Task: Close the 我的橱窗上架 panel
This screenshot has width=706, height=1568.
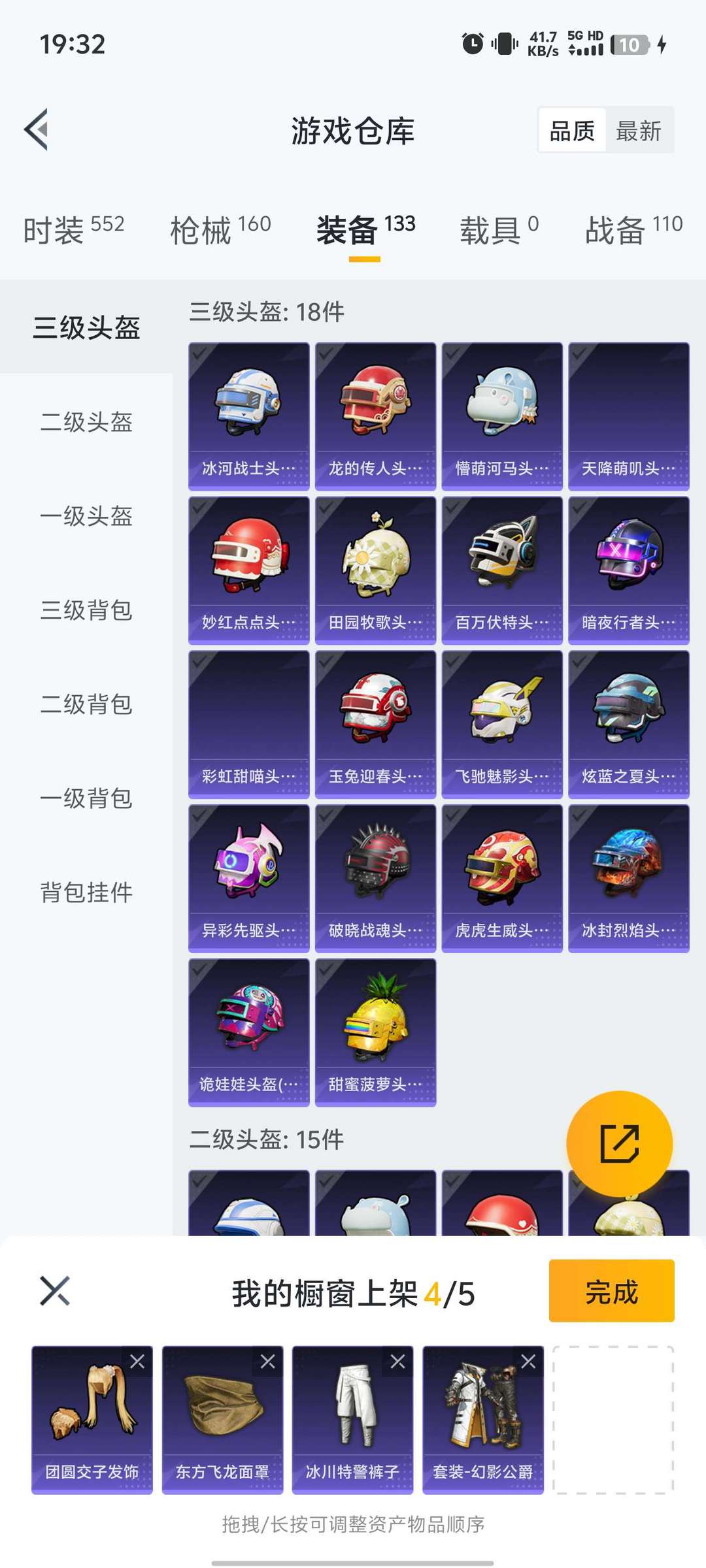Action: [x=55, y=1291]
